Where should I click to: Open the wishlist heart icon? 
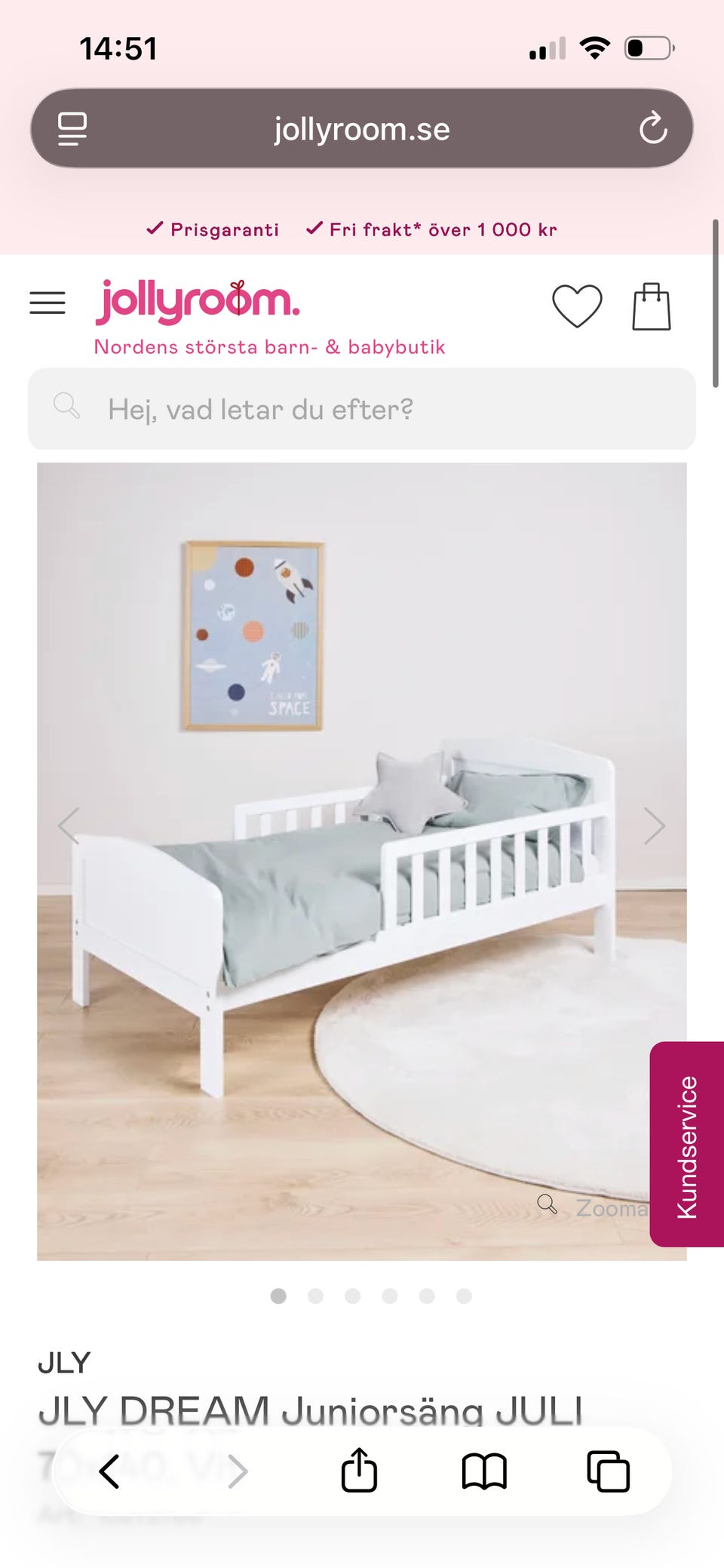578,306
